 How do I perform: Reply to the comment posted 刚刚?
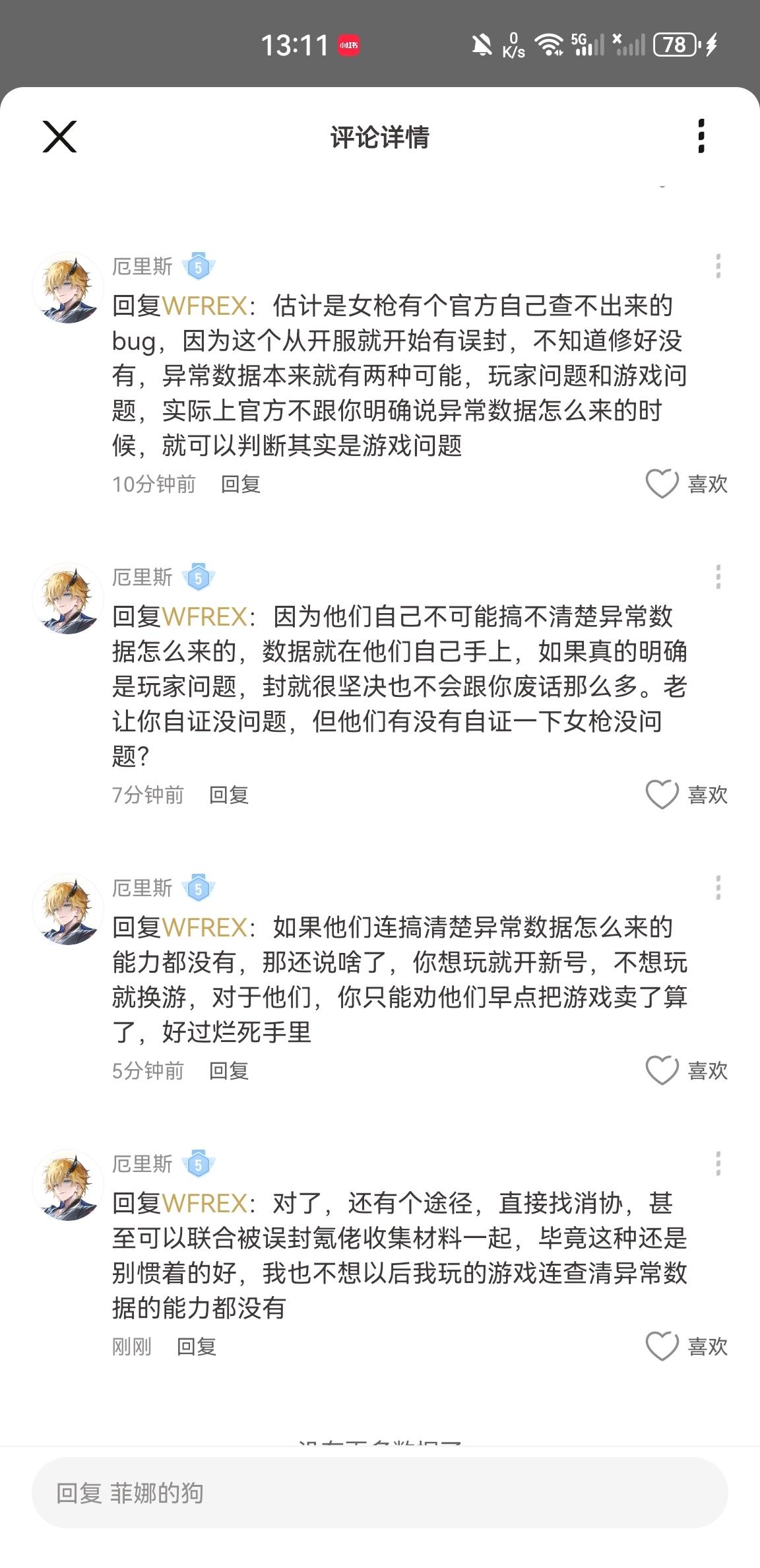click(197, 1347)
